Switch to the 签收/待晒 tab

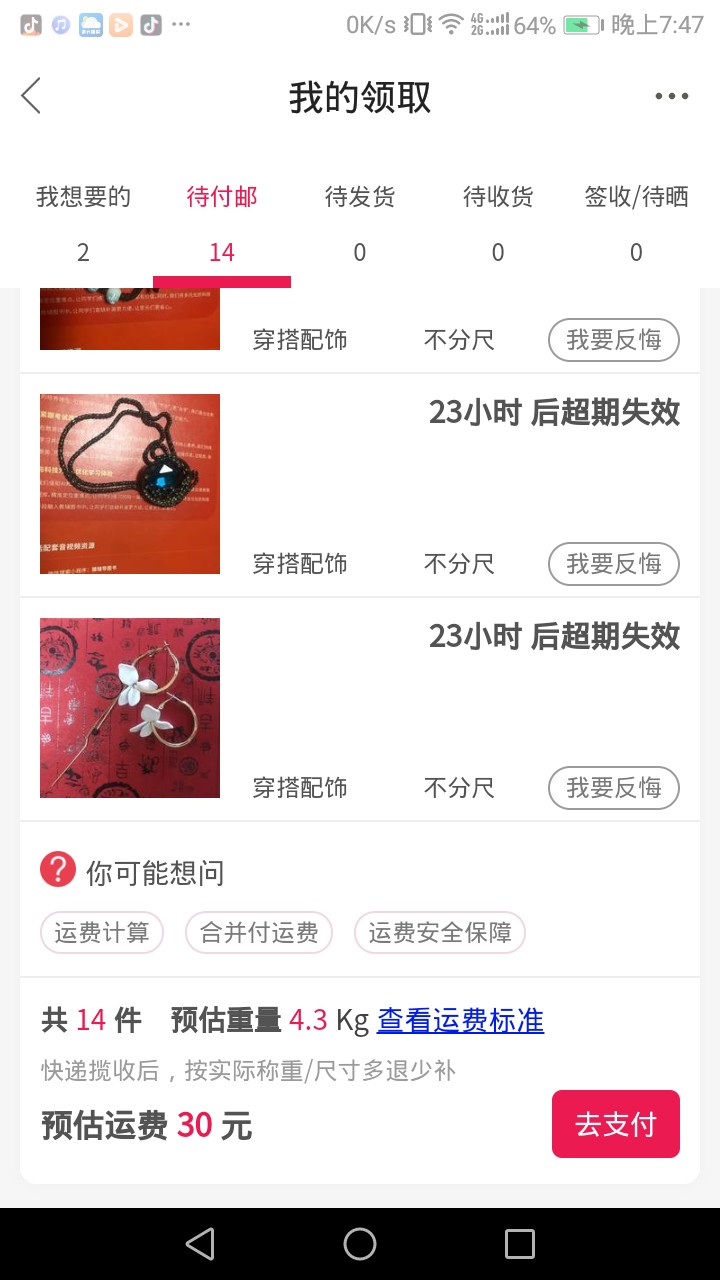636,222
